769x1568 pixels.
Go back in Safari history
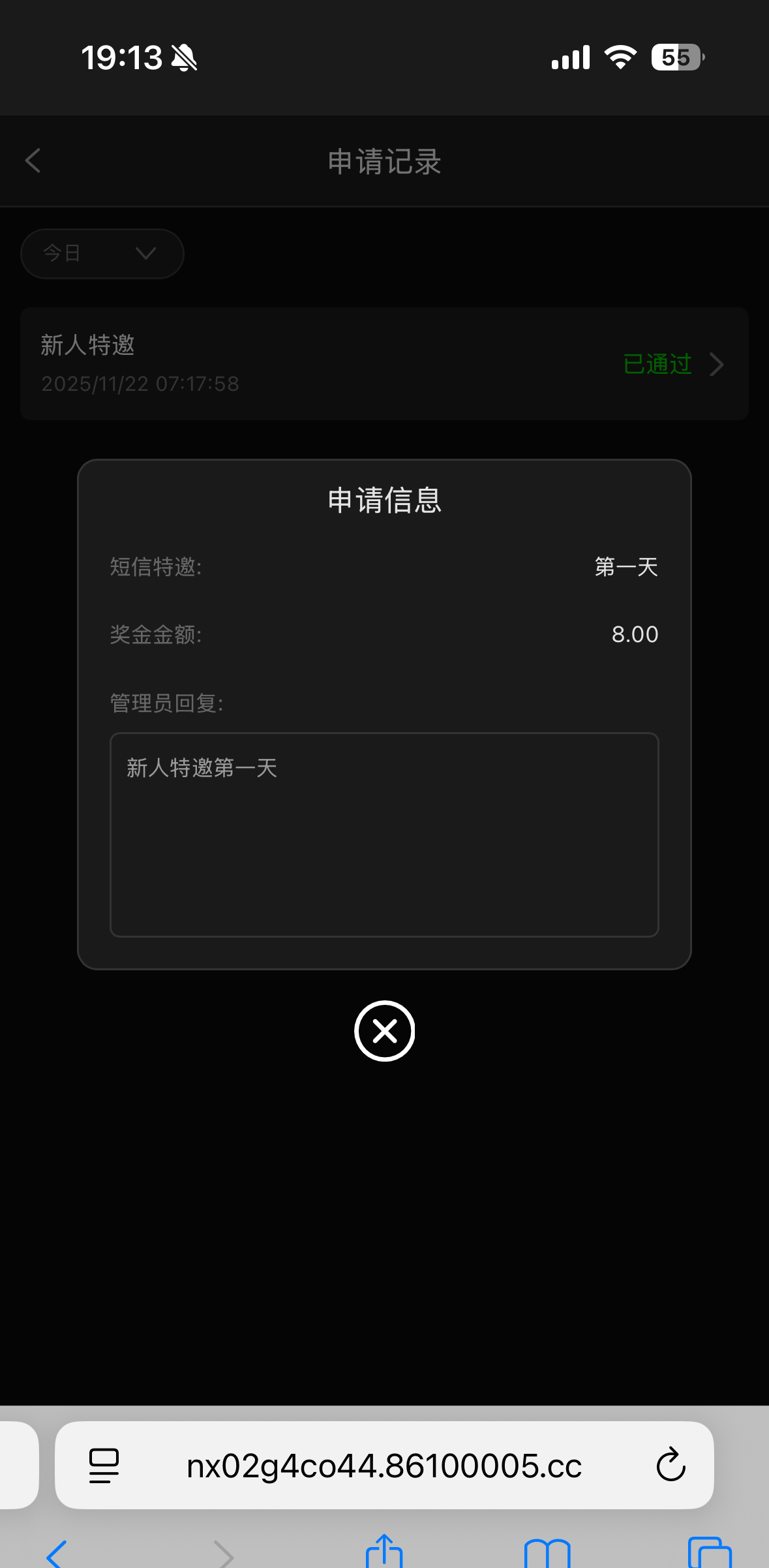pos(57,1554)
